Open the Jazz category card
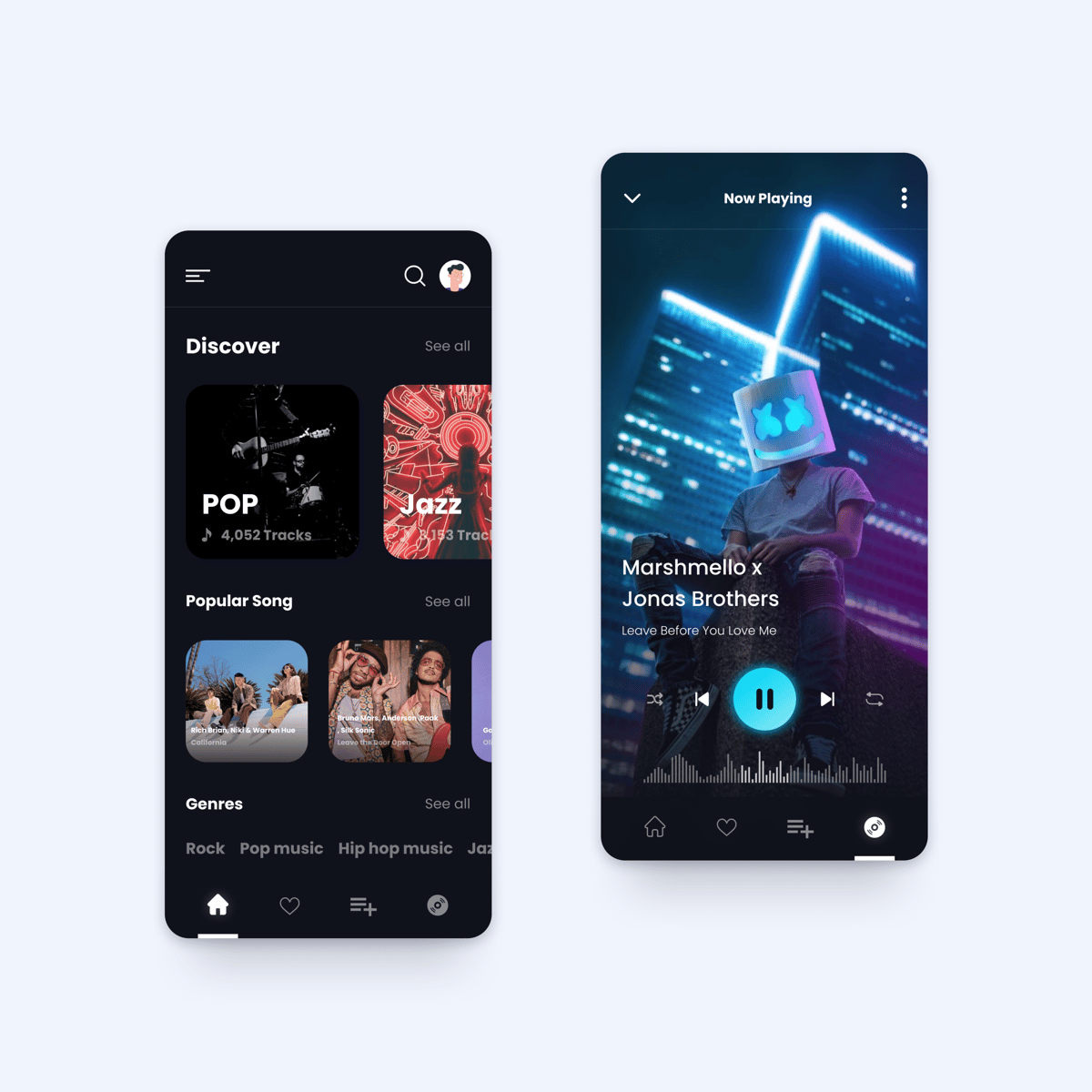The height and width of the screenshot is (1092, 1092). pos(439,471)
